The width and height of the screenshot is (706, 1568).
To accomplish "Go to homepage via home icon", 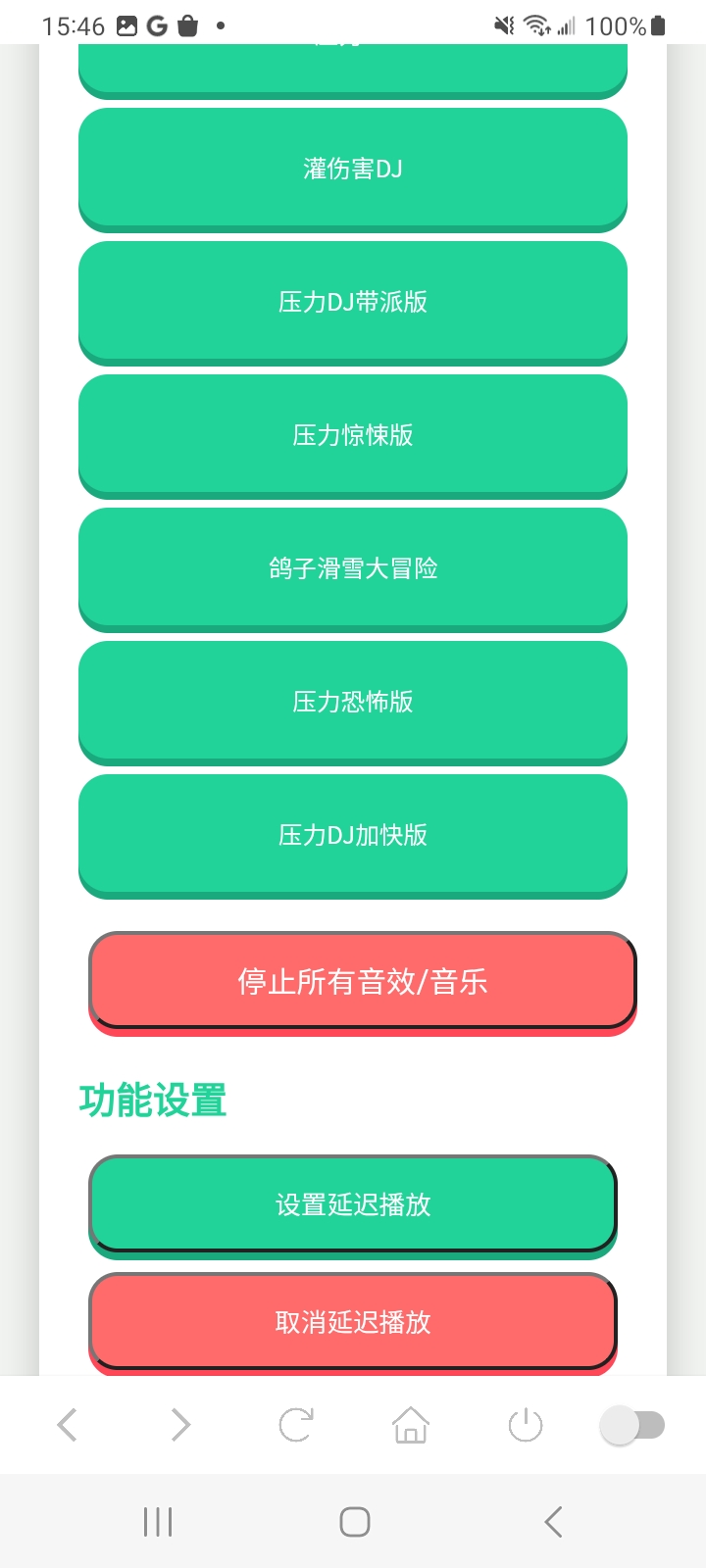I will pos(410,1425).
